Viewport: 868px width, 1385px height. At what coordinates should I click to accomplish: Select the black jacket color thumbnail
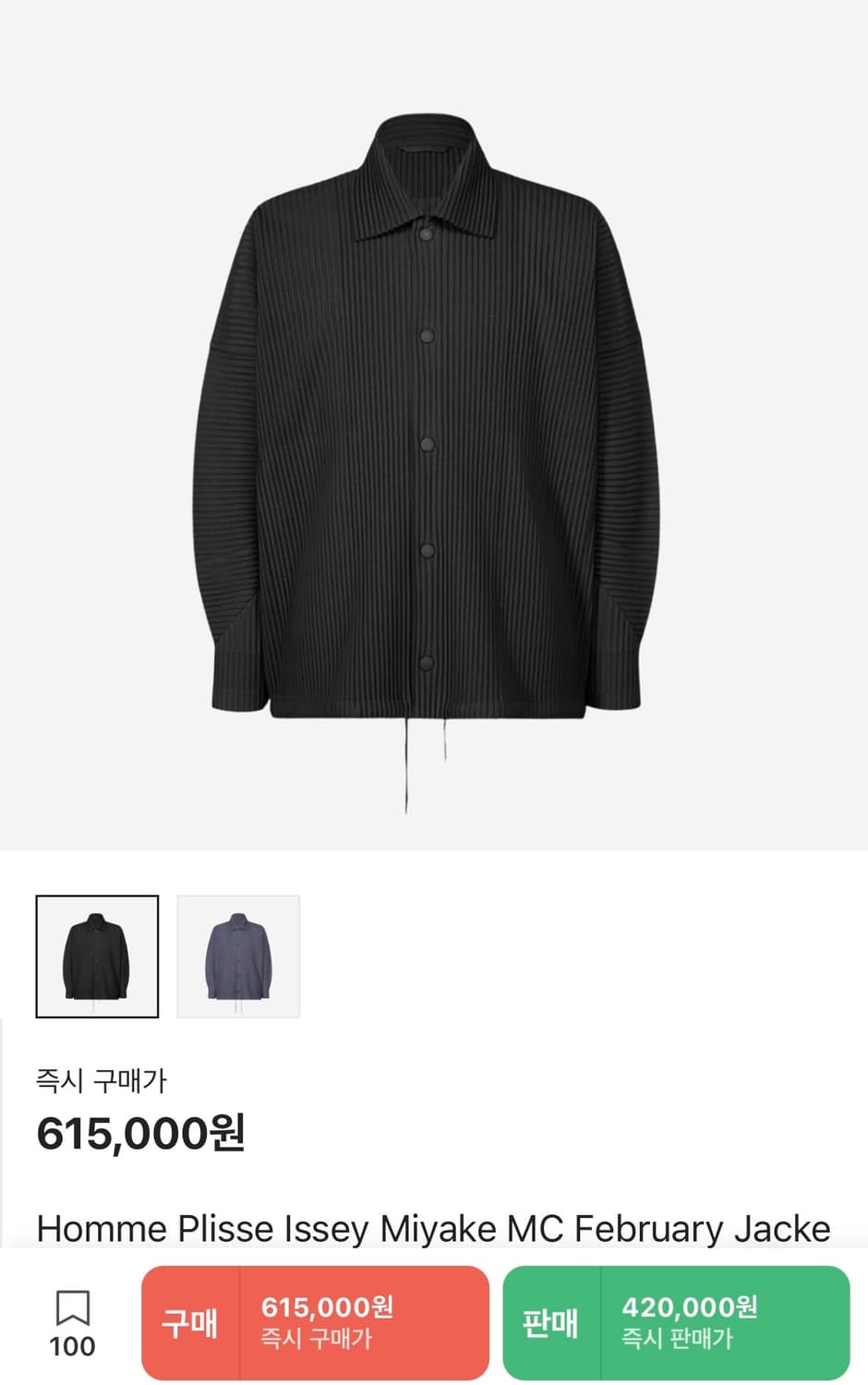point(97,957)
